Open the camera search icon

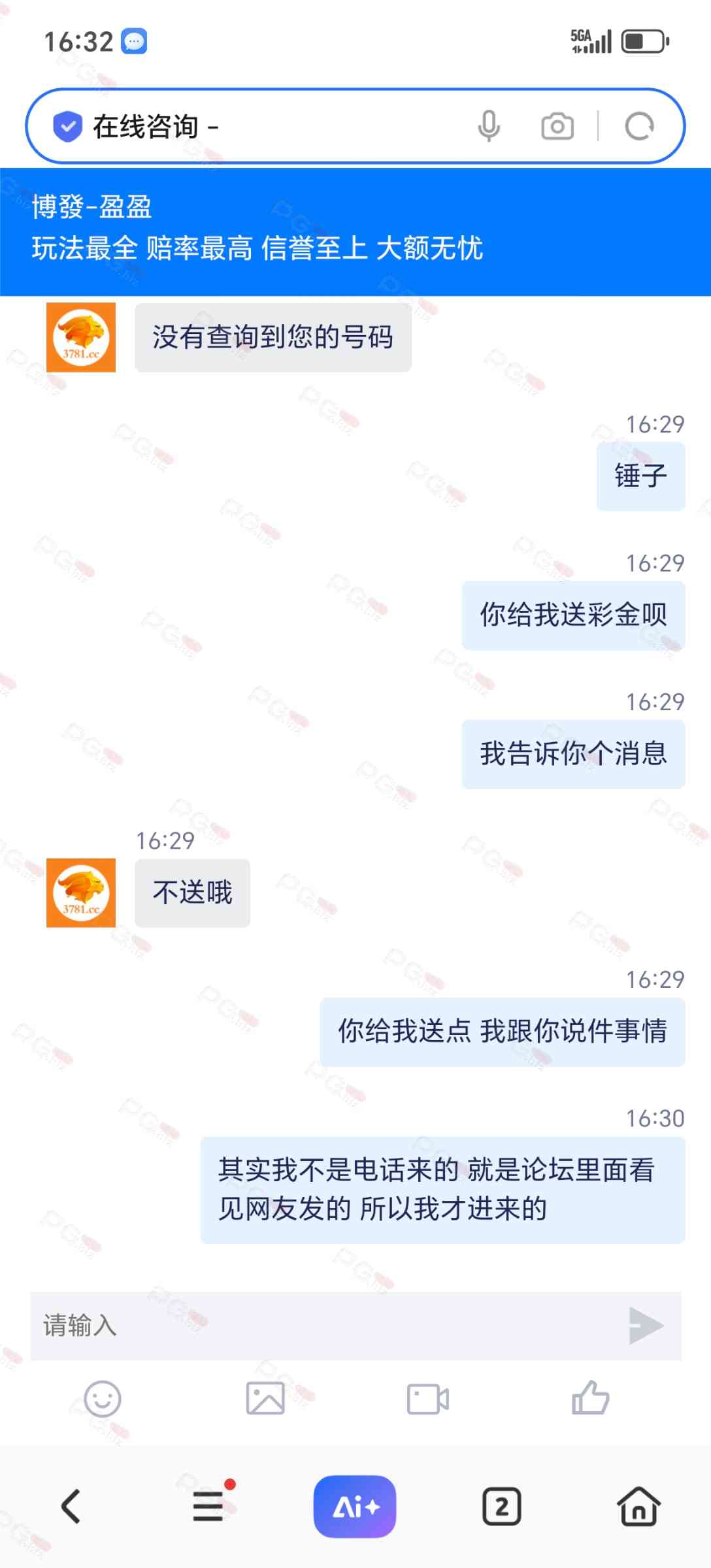click(557, 126)
